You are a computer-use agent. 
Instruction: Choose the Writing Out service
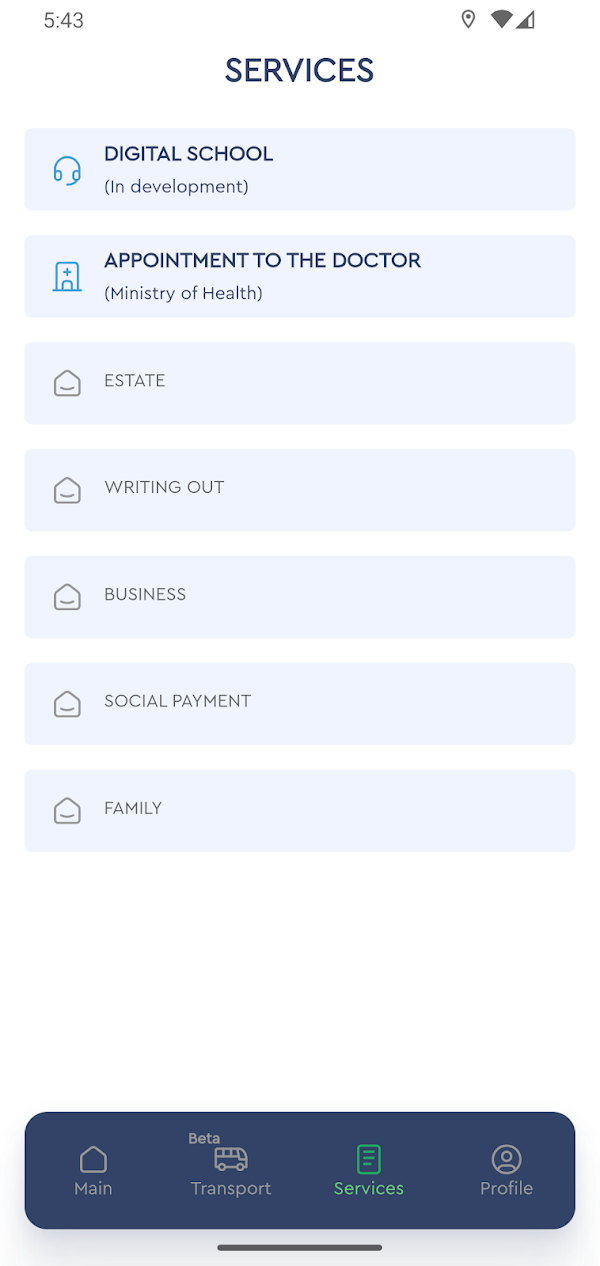(x=299, y=489)
